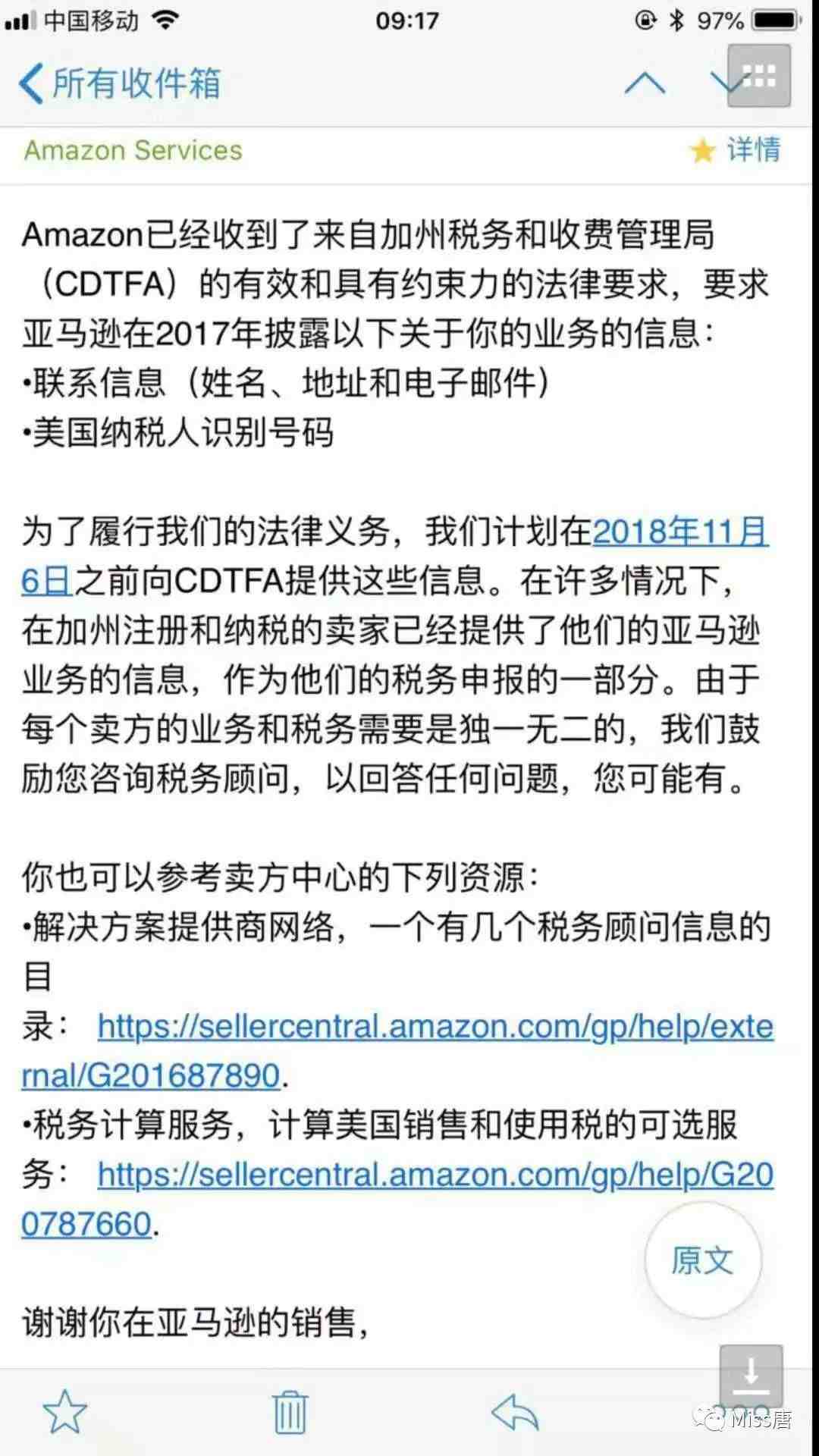Open the grid menu button

pyautogui.click(x=758, y=76)
